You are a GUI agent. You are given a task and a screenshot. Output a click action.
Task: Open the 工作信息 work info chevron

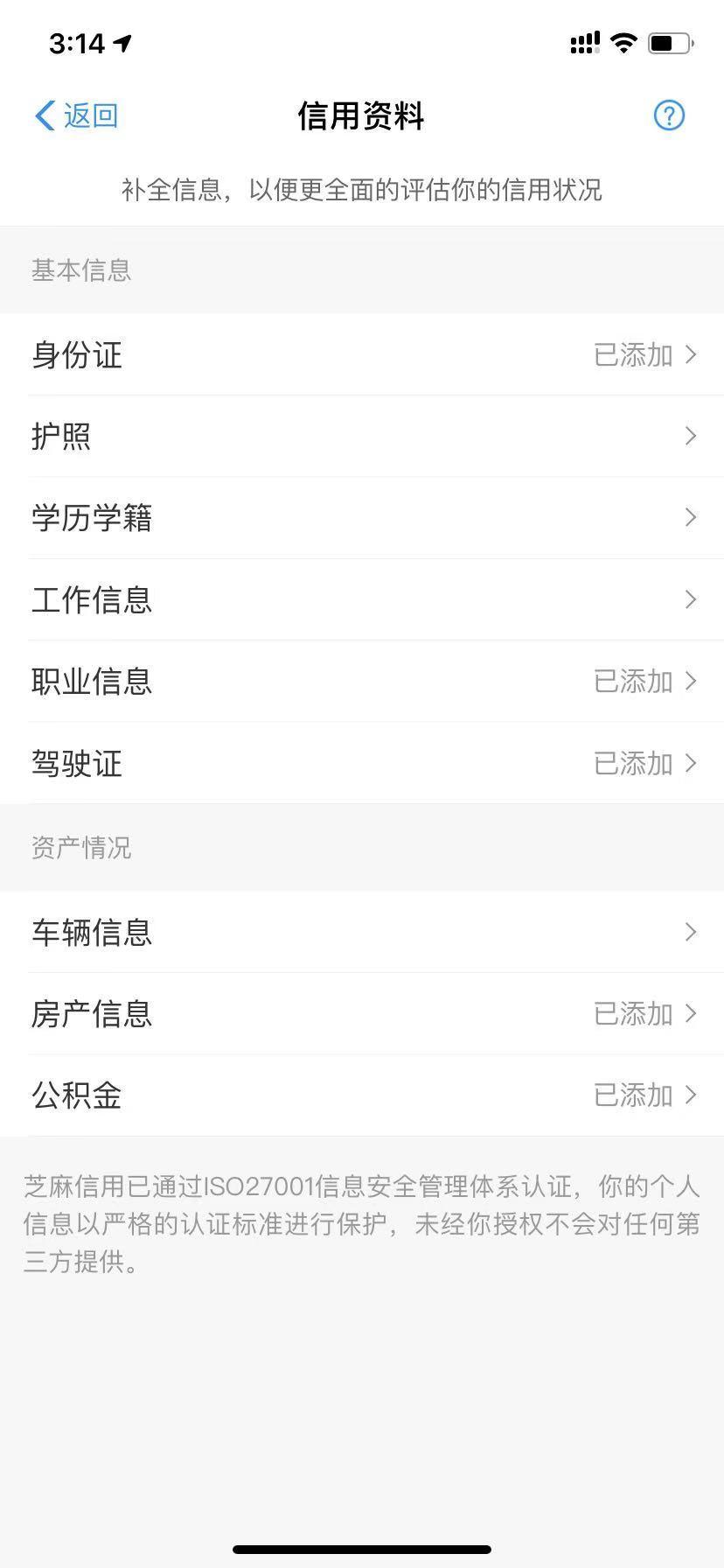tap(691, 600)
